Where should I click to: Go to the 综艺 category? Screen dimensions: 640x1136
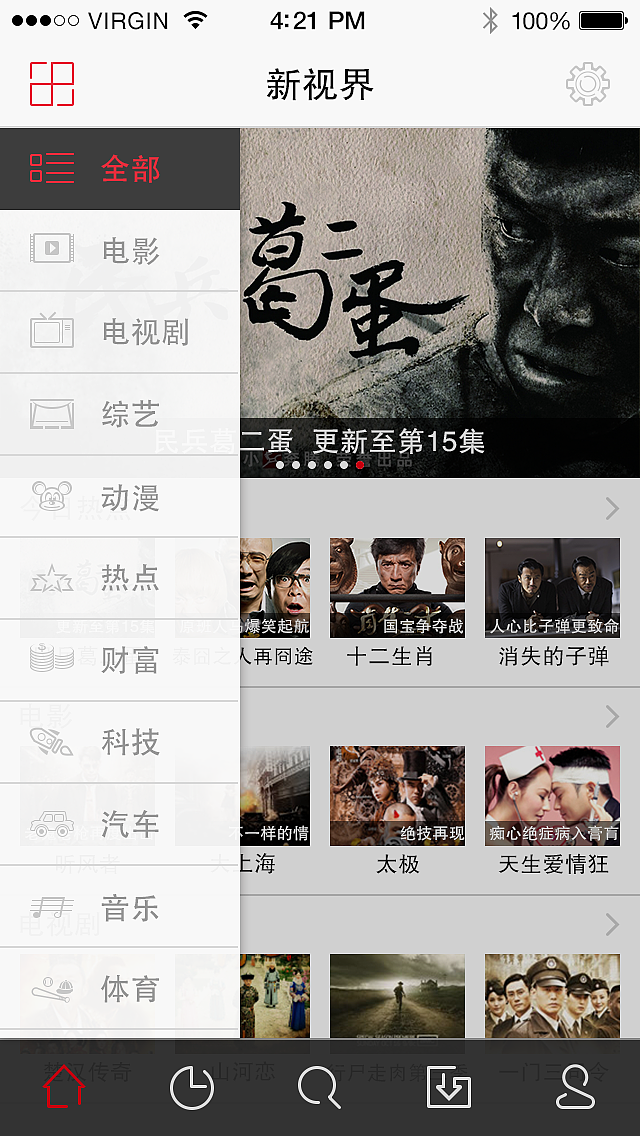[120, 414]
